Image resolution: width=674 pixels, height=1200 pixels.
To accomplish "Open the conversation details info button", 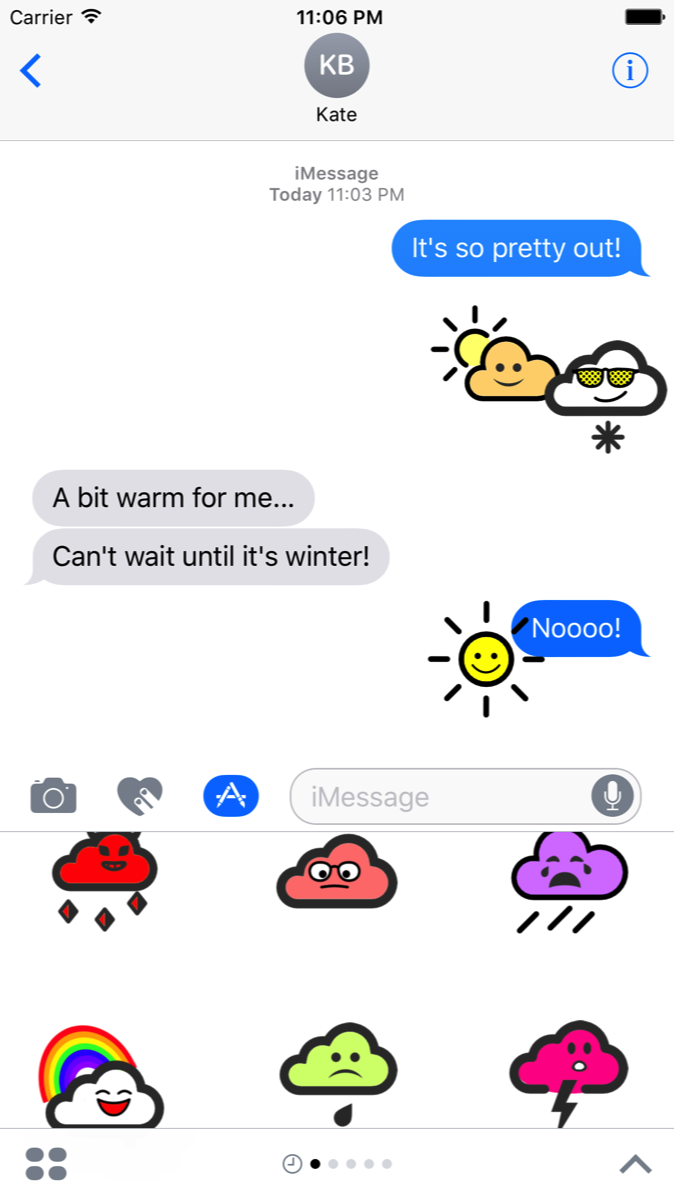I will pyautogui.click(x=630, y=70).
